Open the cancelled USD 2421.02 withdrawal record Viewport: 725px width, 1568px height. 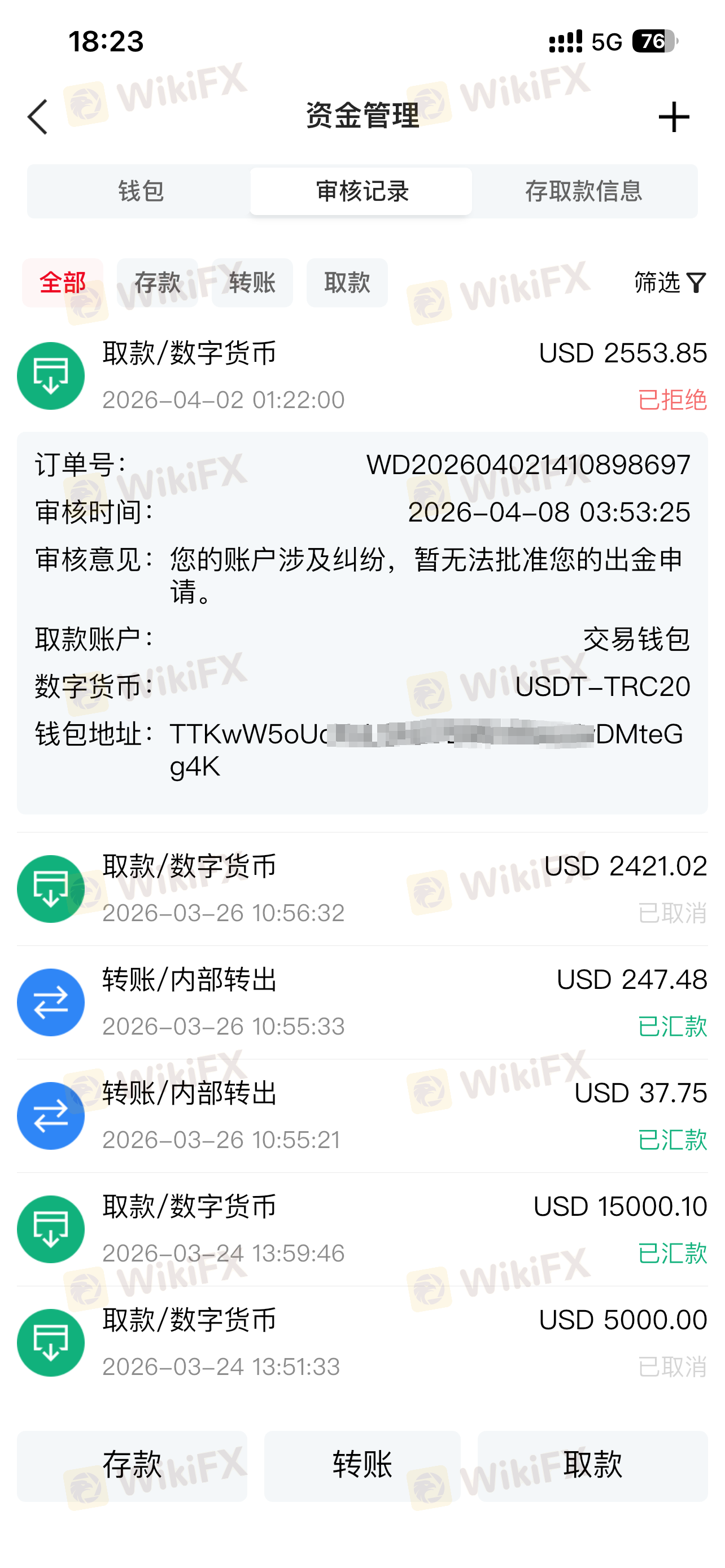pos(362,888)
